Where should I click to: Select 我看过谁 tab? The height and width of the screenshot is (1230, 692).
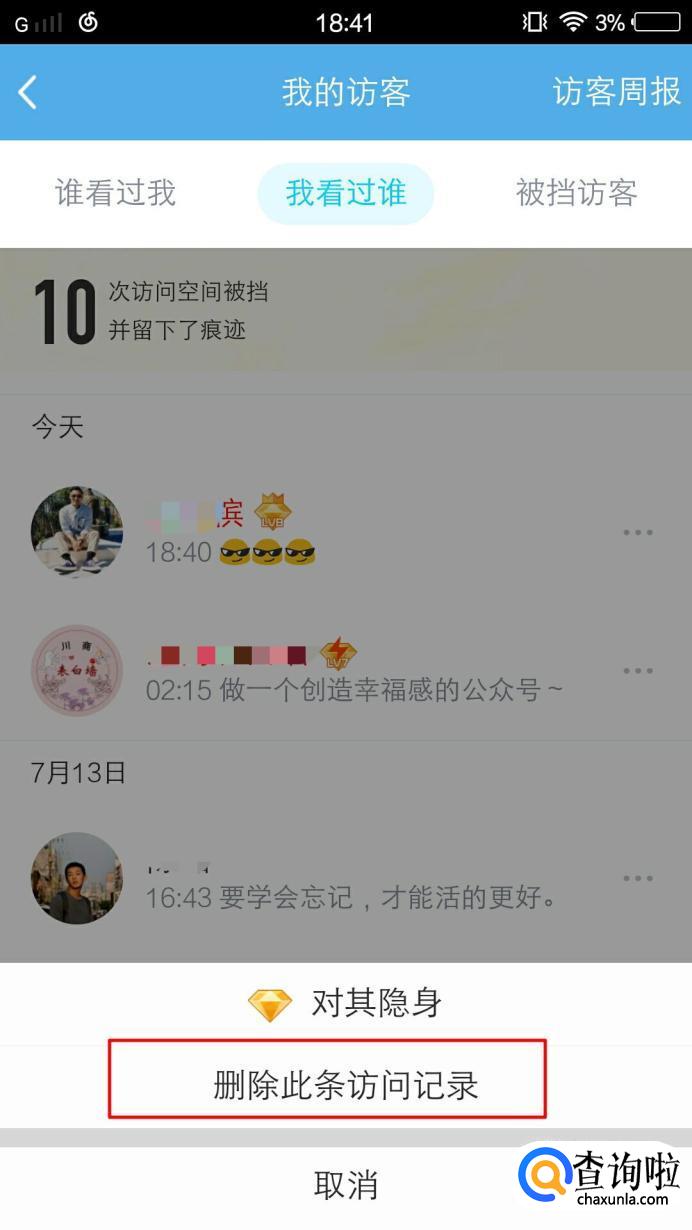346,193
